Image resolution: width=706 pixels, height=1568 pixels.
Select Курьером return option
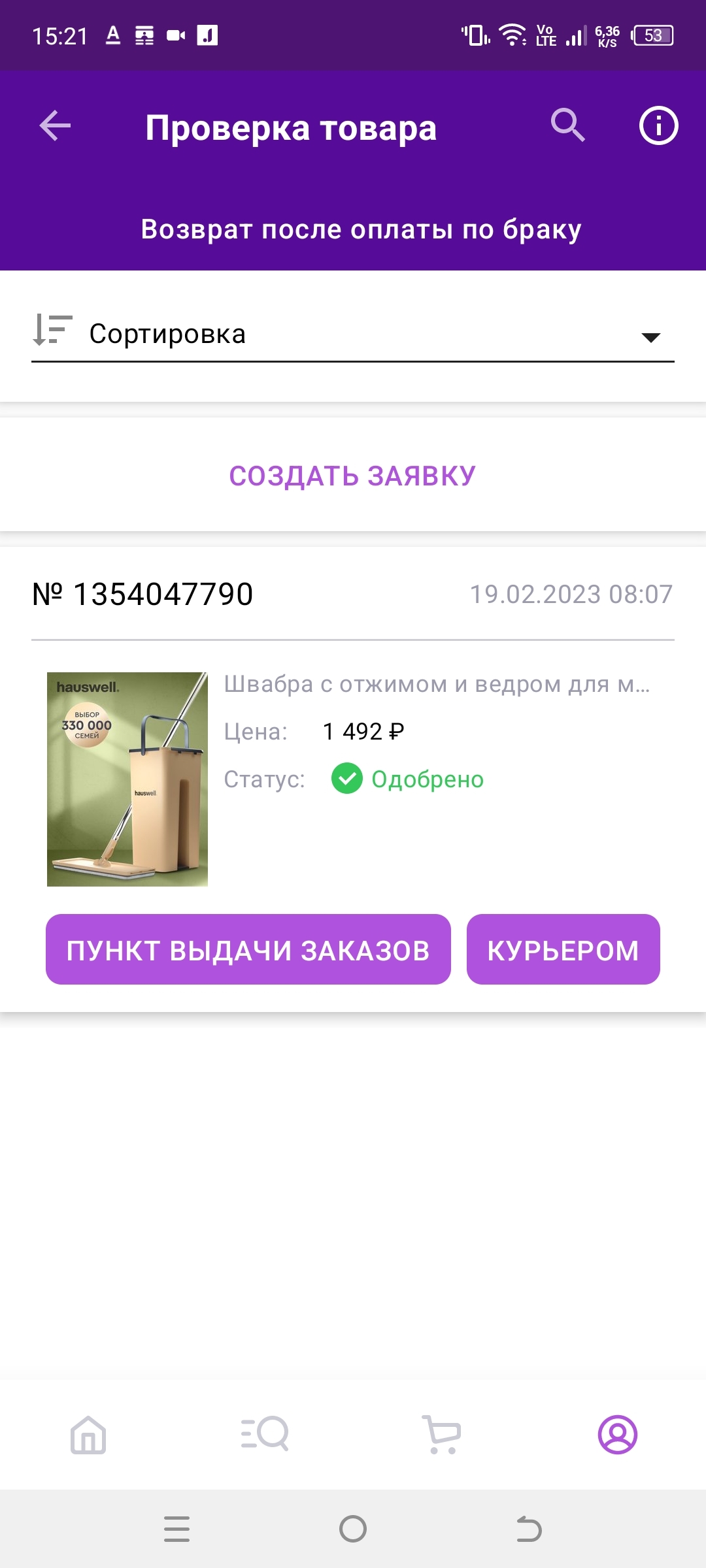[x=563, y=950]
